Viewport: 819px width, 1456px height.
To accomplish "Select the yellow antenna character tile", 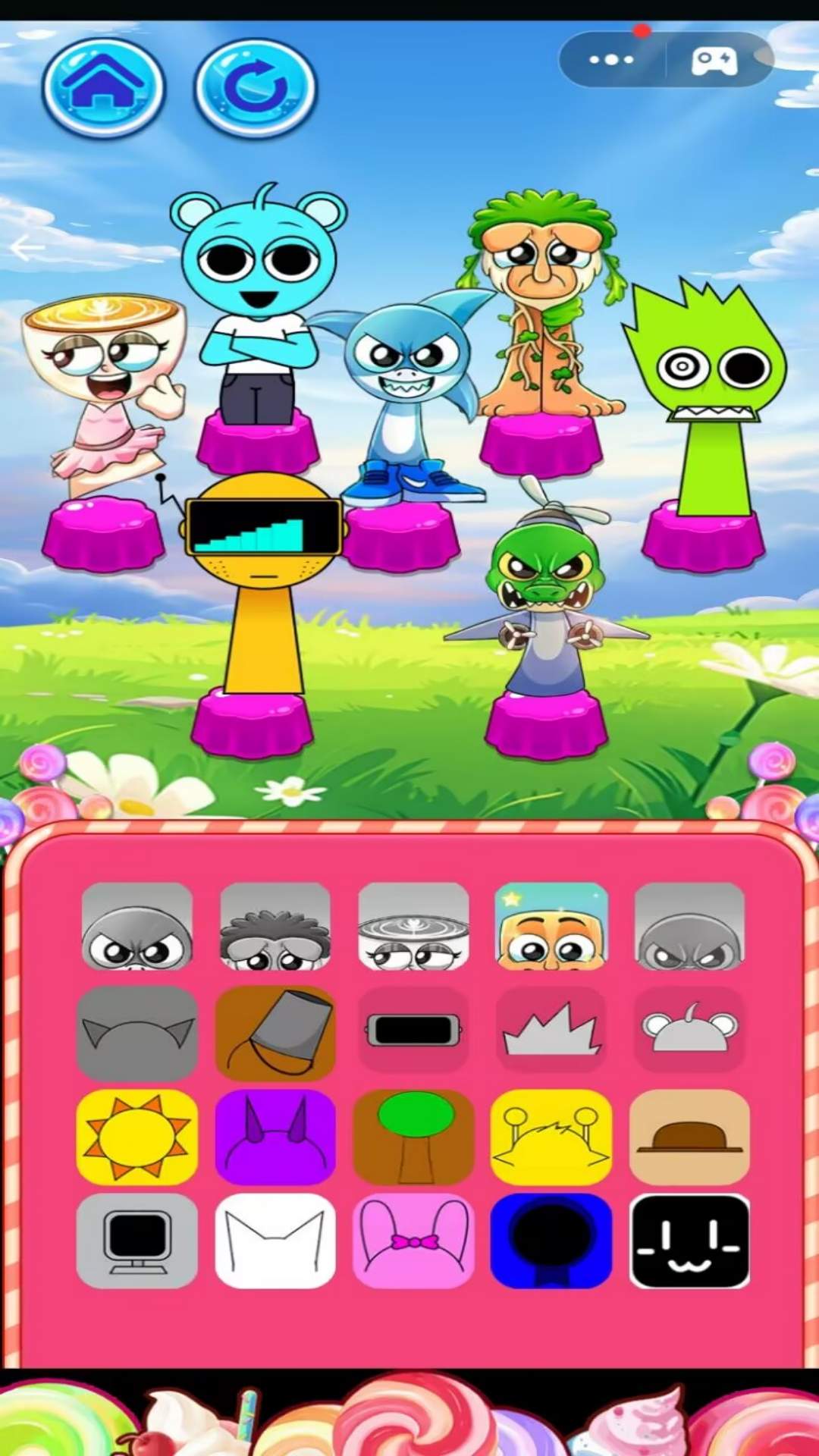I will [x=551, y=1137].
